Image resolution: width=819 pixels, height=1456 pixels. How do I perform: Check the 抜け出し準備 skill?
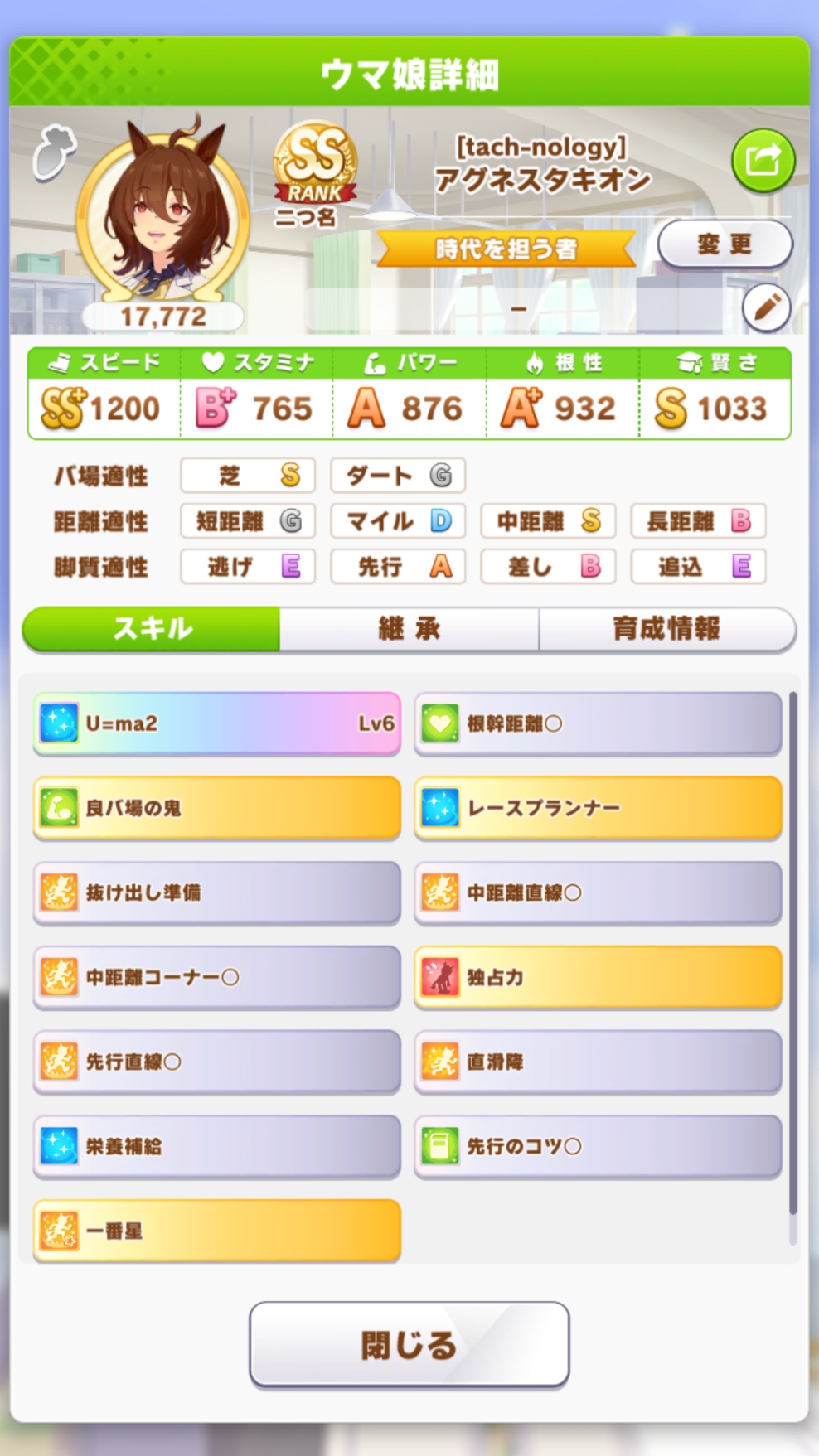click(216, 892)
